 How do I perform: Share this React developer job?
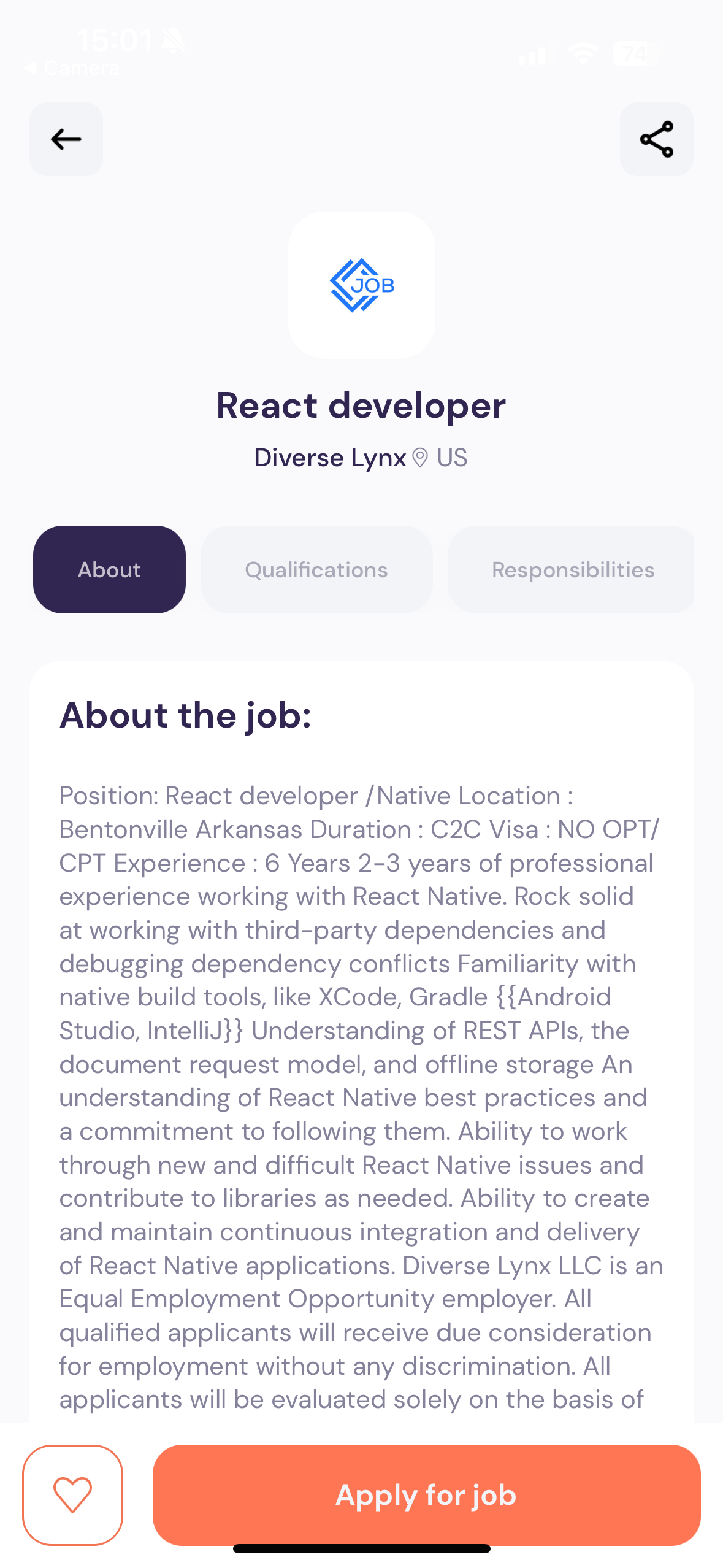(656, 139)
